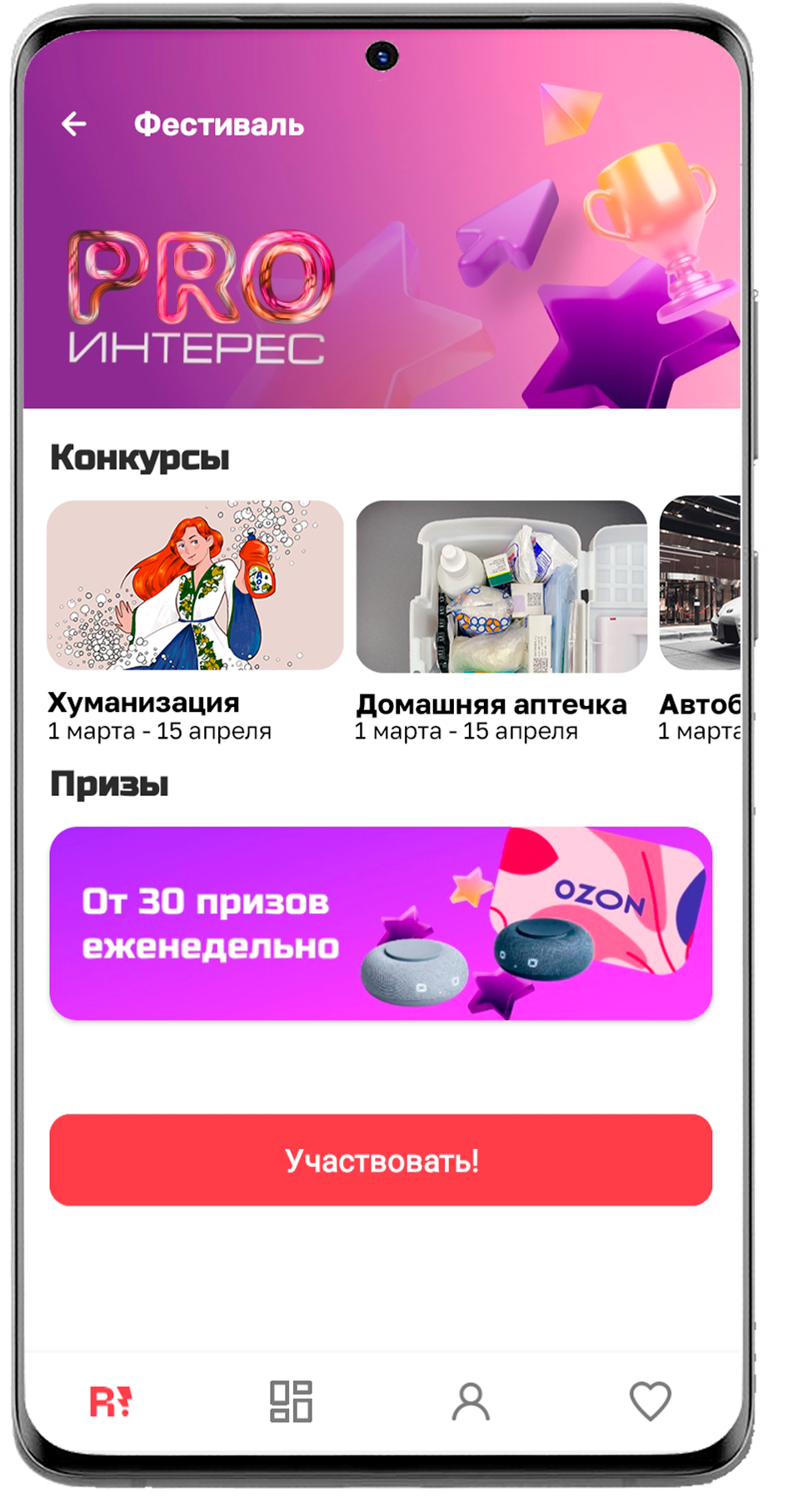Screen dimensions: 793x1512
Task: Switch to the profile tab
Action: (x=471, y=1401)
